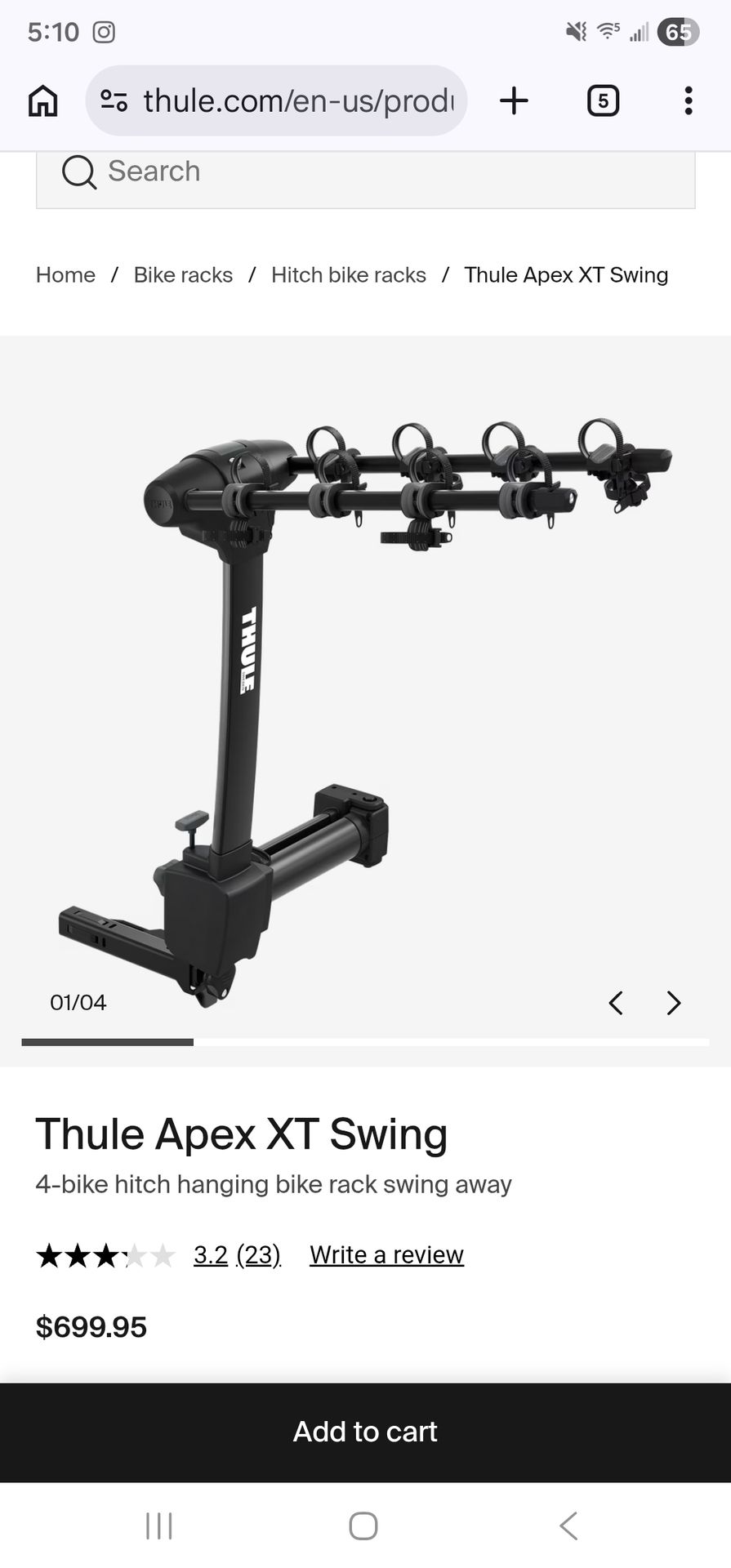Show the previous product image
This screenshot has height=1568, width=731.
coord(616,1003)
